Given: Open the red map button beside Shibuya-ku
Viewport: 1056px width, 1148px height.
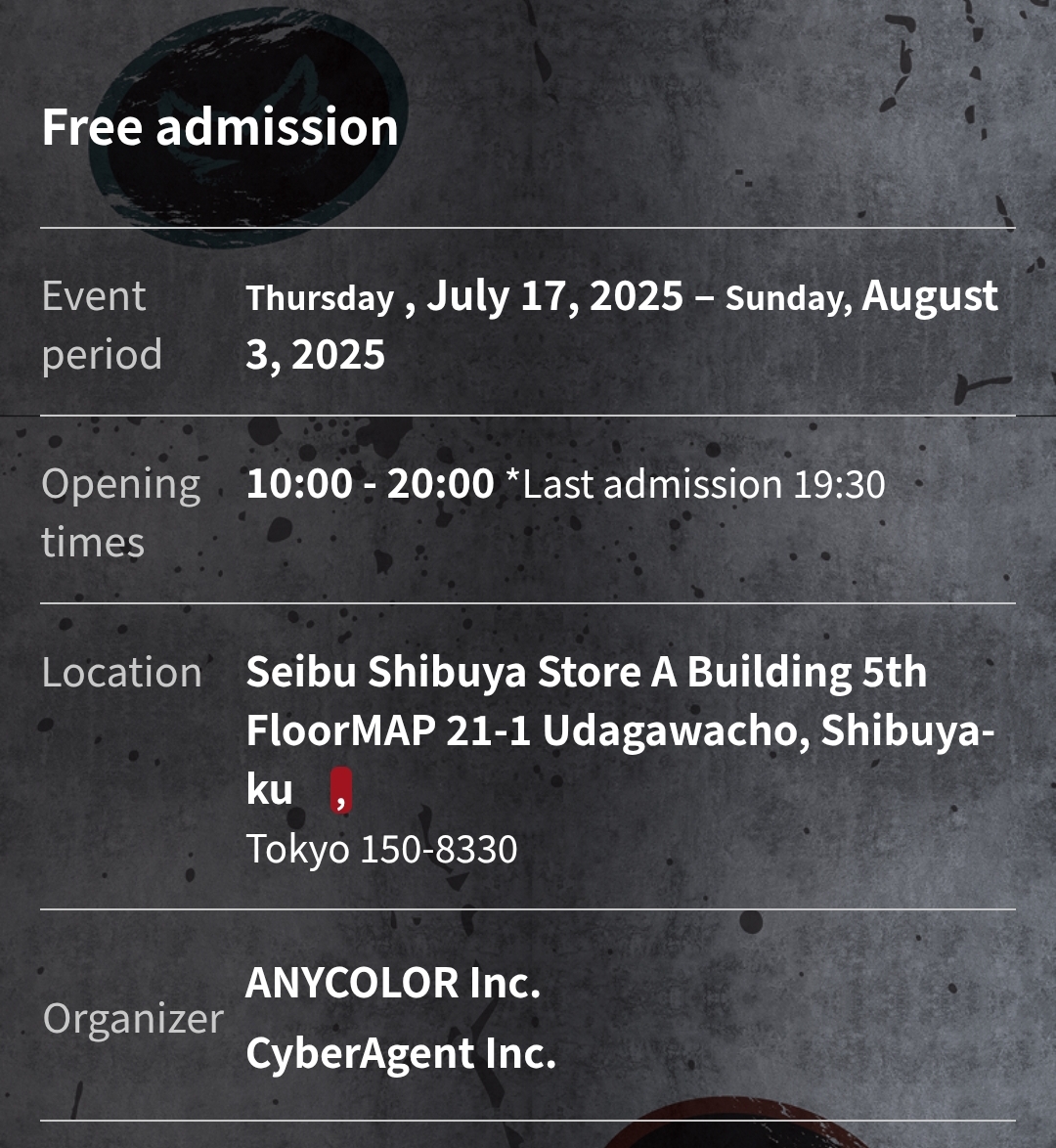Looking at the screenshot, I should click(340, 790).
